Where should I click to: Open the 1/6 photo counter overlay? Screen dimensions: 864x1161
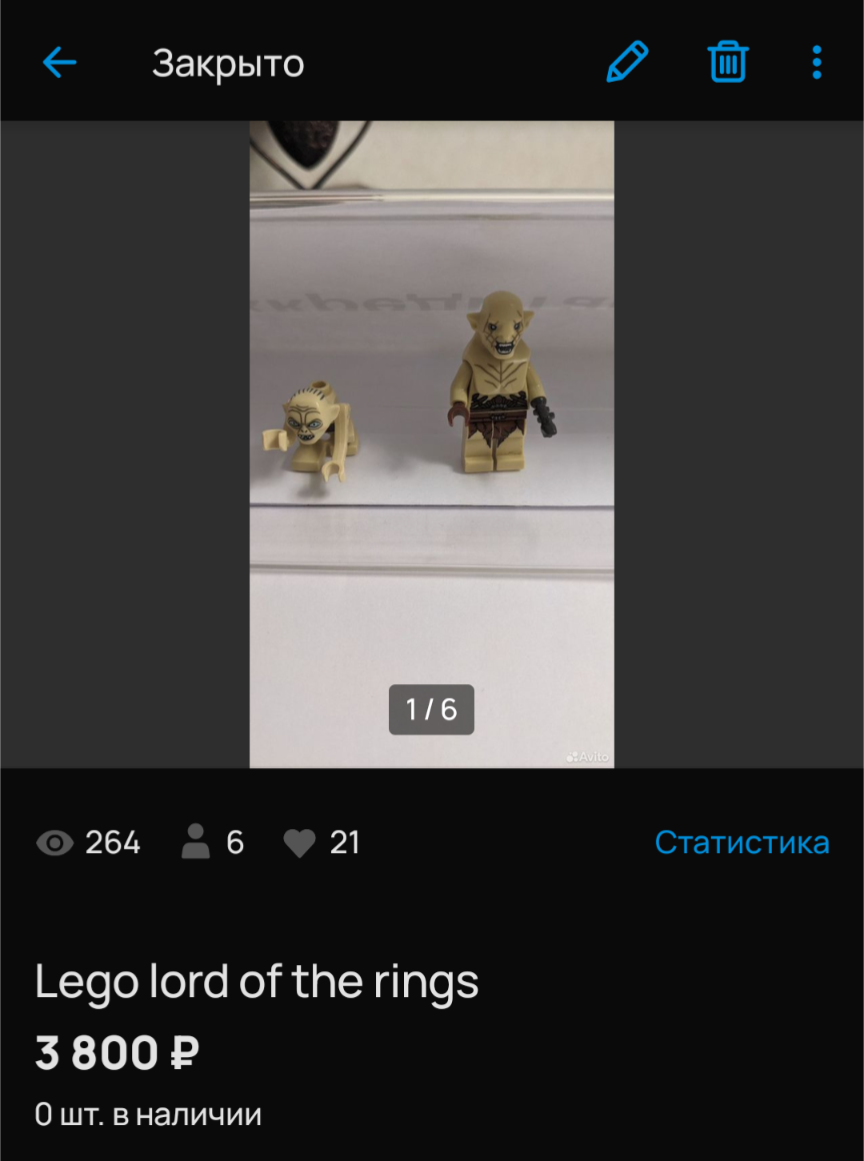coord(431,710)
